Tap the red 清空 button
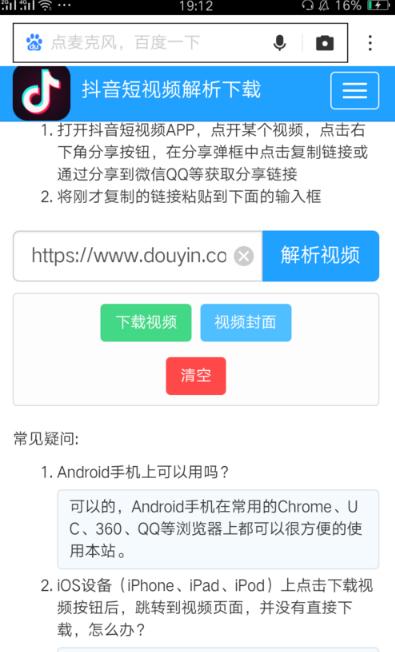 point(196,376)
